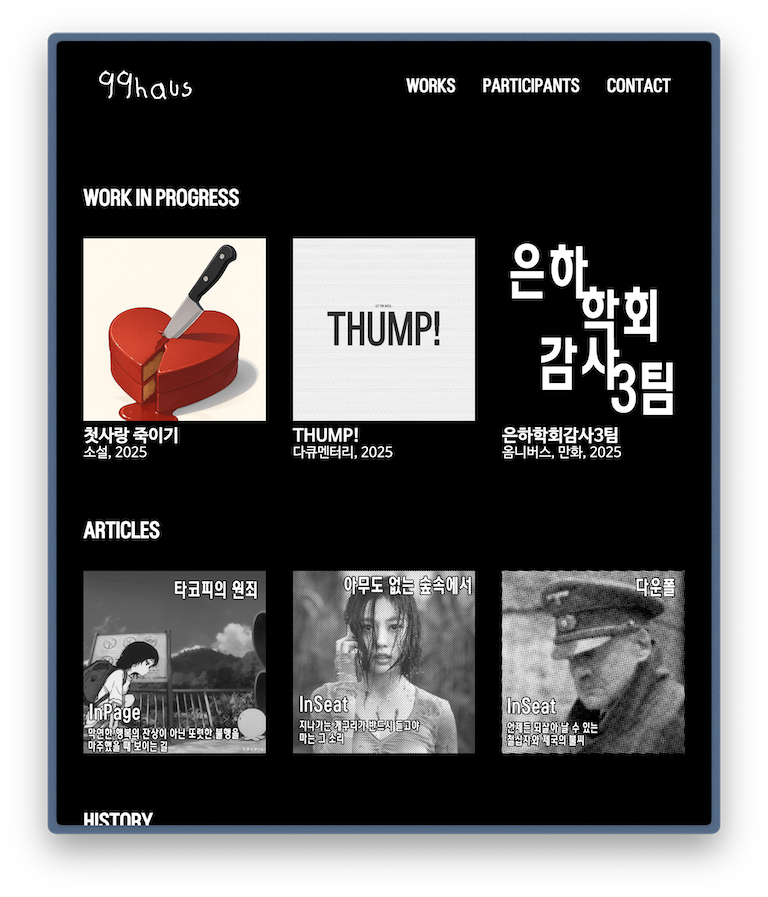
Task: Read the 아무도 없는 숲속에서 article
Action: point(384,662)
